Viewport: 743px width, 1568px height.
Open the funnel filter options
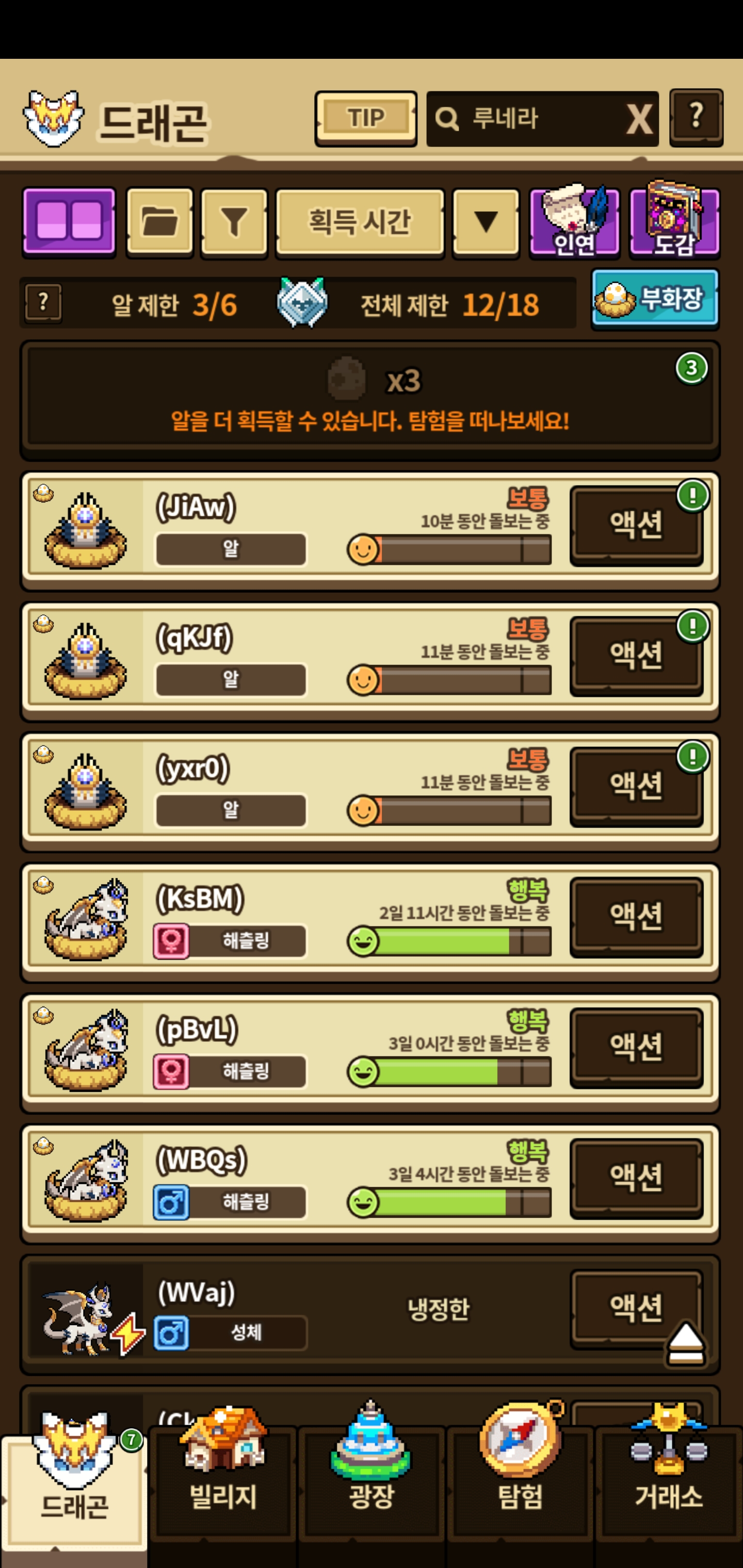coord(234,222)
